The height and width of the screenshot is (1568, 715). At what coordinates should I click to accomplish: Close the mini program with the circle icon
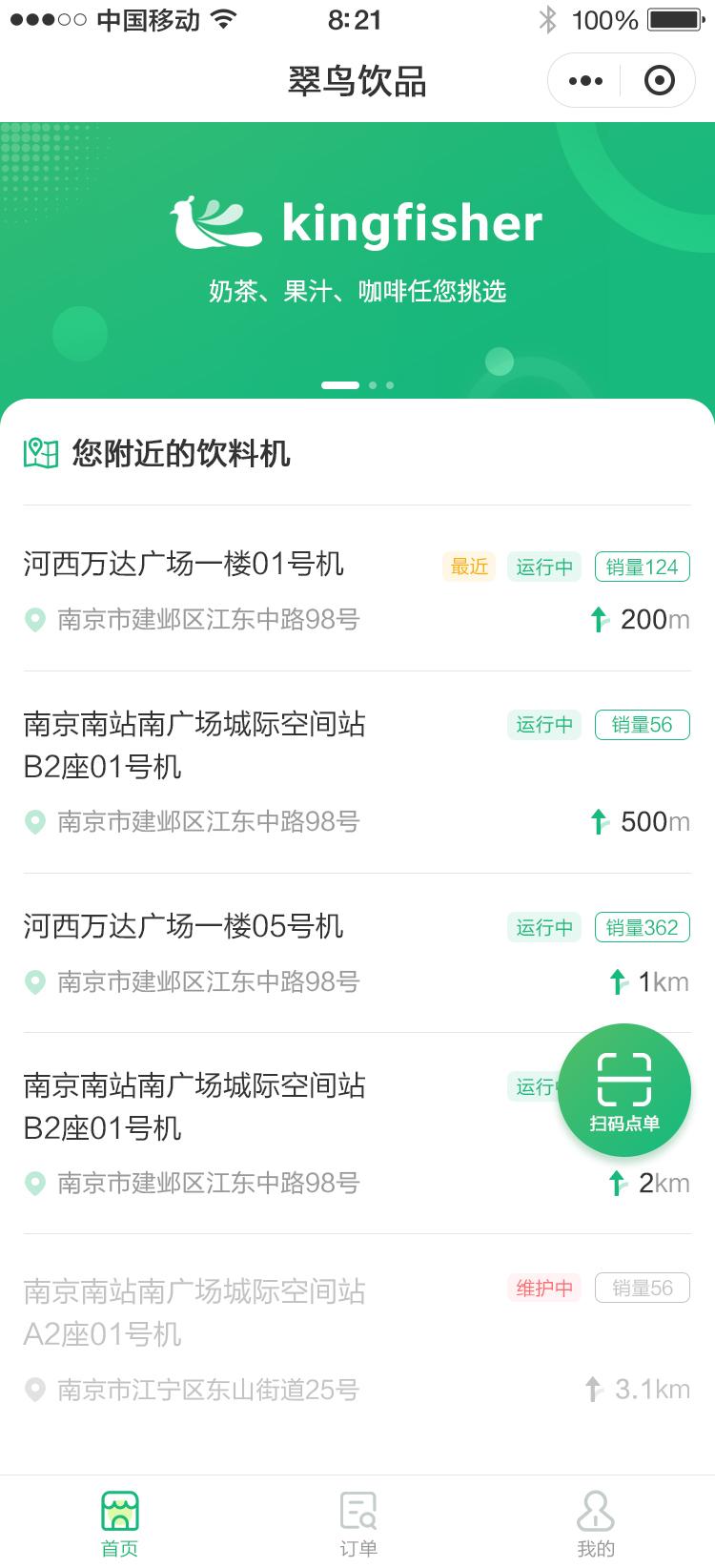coord(660,81)
